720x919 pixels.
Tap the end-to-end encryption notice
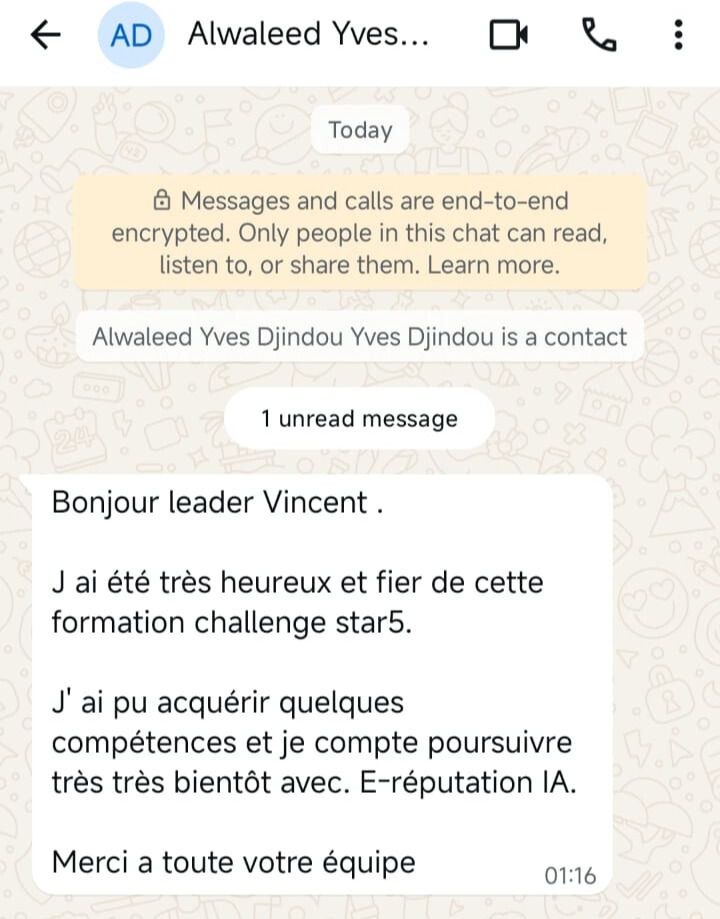(360, 233)
